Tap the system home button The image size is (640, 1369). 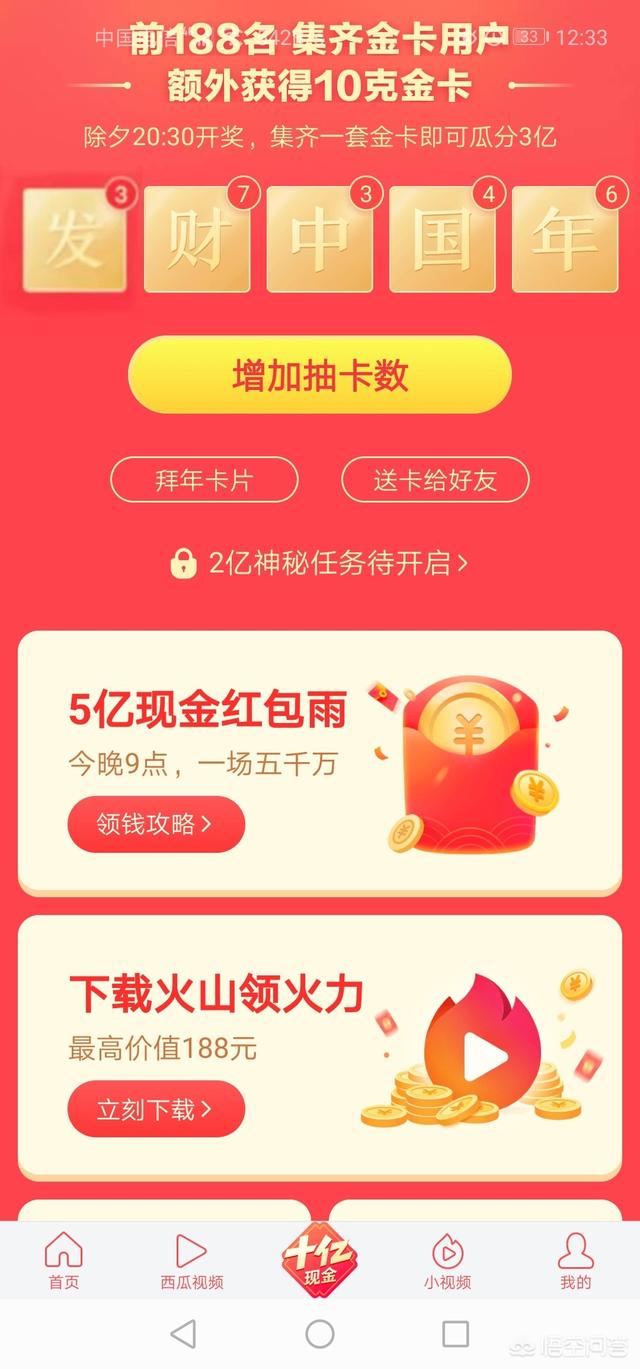coord(320,1333)
